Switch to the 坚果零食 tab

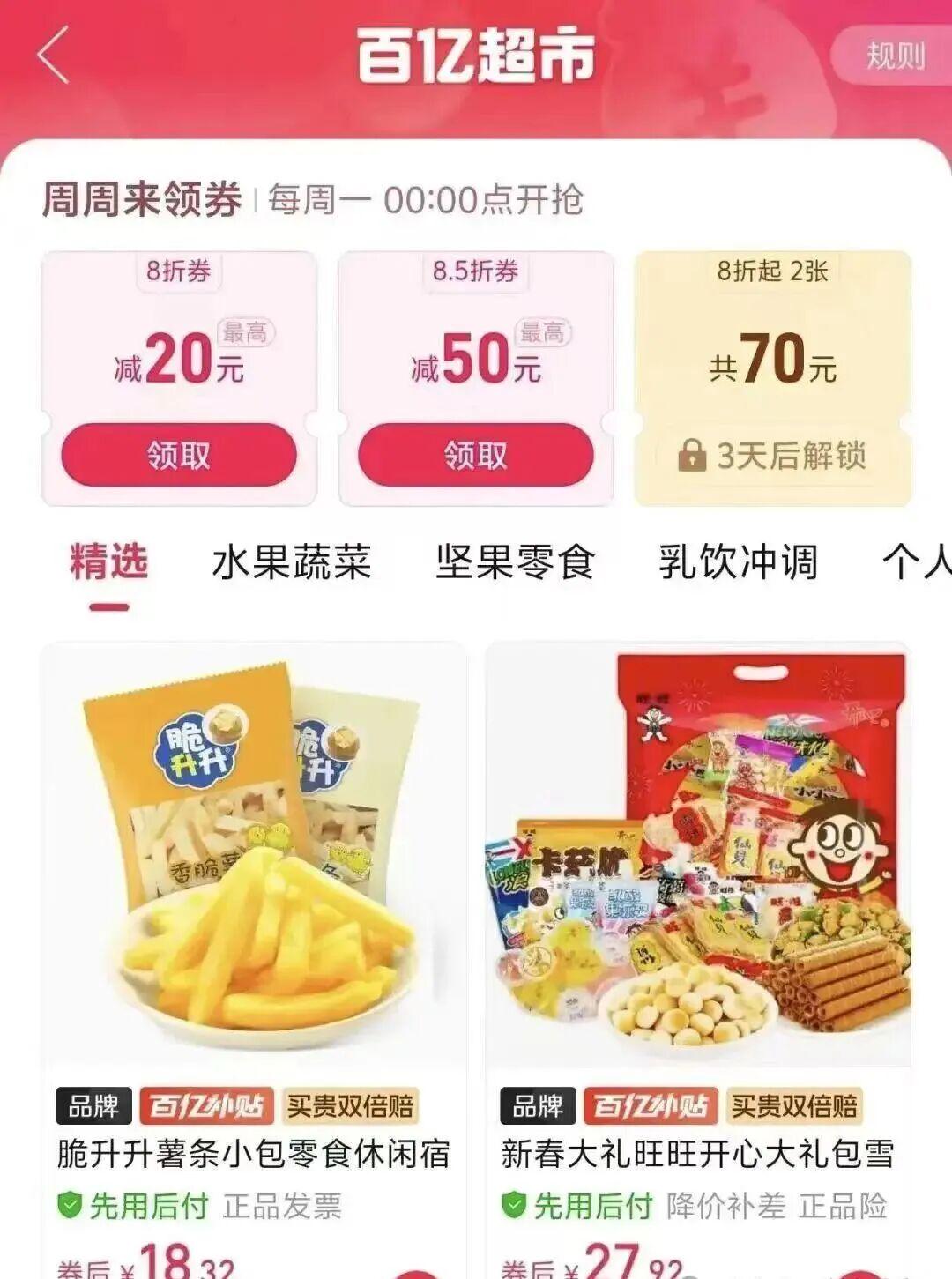[x=516, y=562]
